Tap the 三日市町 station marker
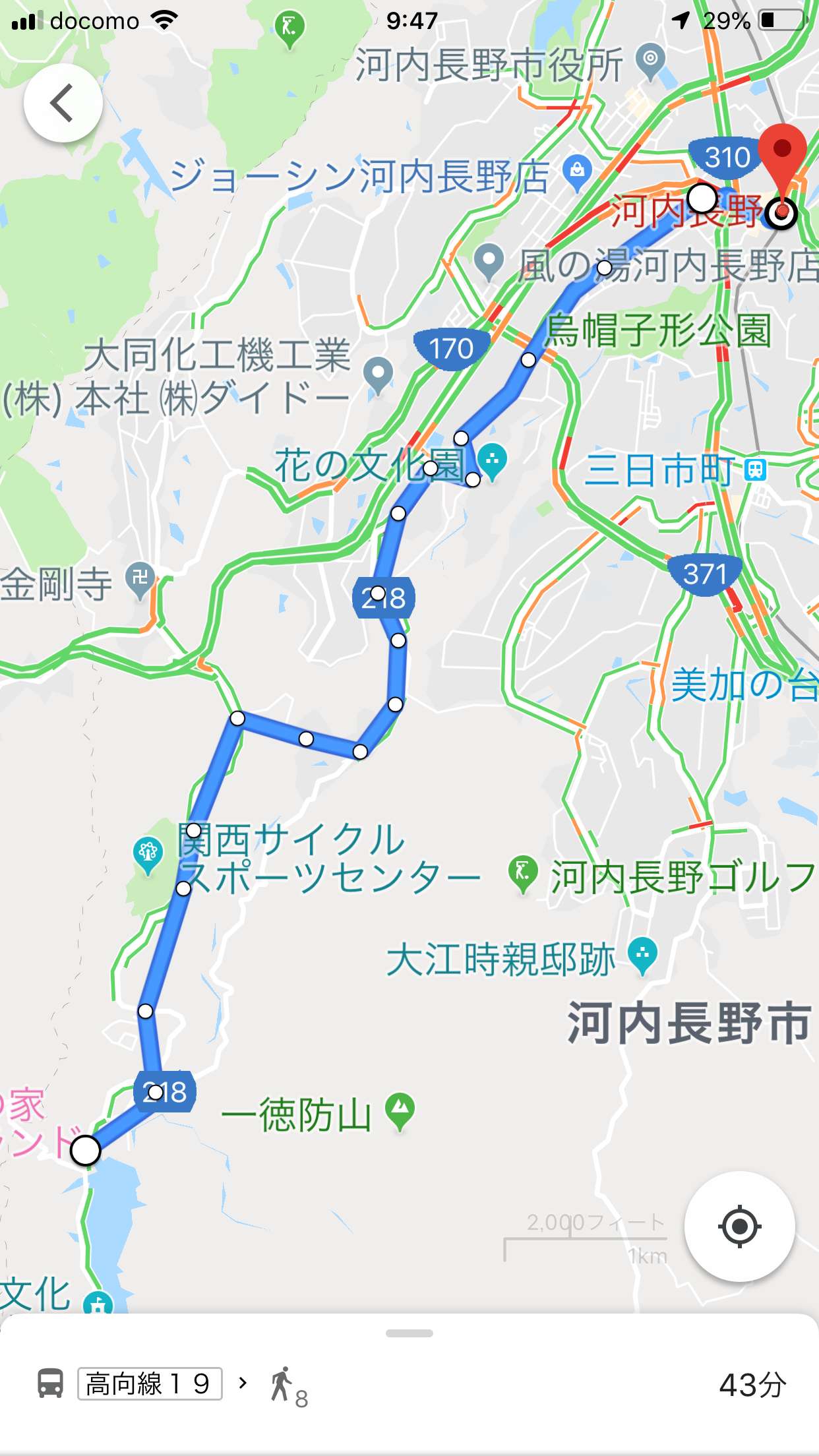Viewport: 819px width, 1456px height. (x=756, y=470)
